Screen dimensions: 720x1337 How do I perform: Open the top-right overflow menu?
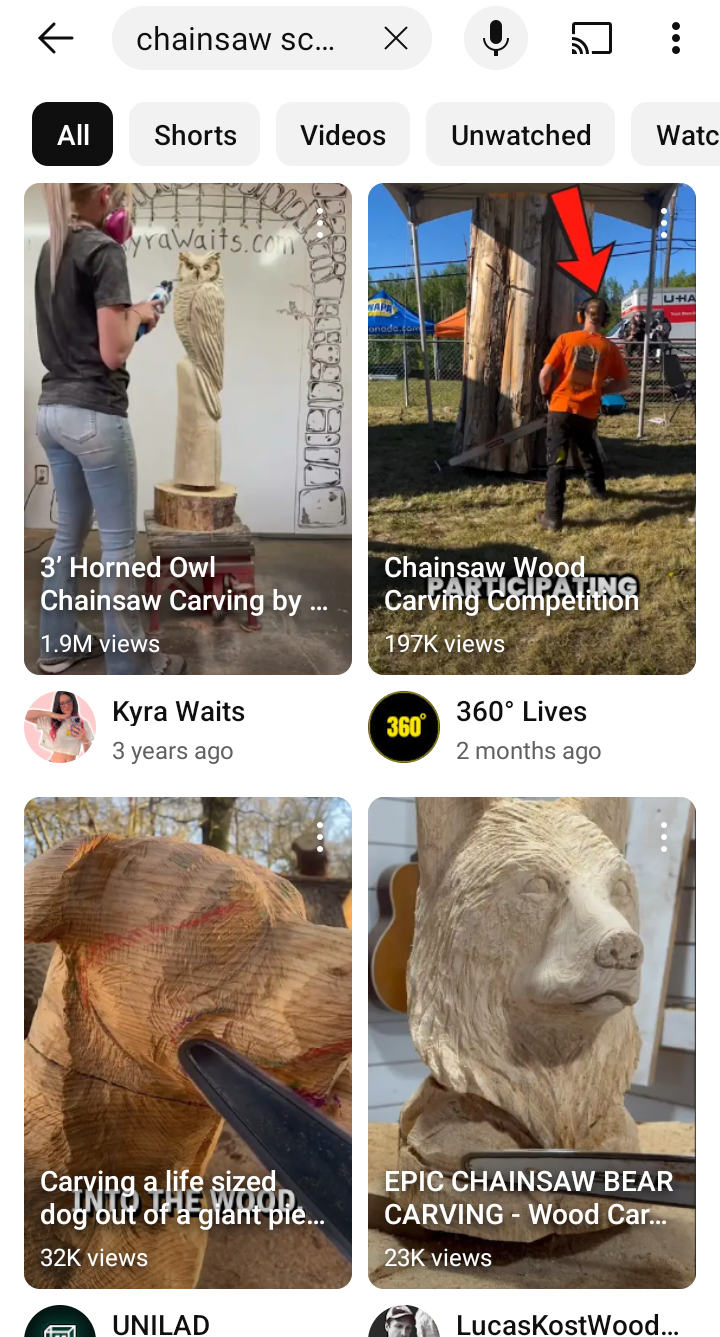coord(676,39)
